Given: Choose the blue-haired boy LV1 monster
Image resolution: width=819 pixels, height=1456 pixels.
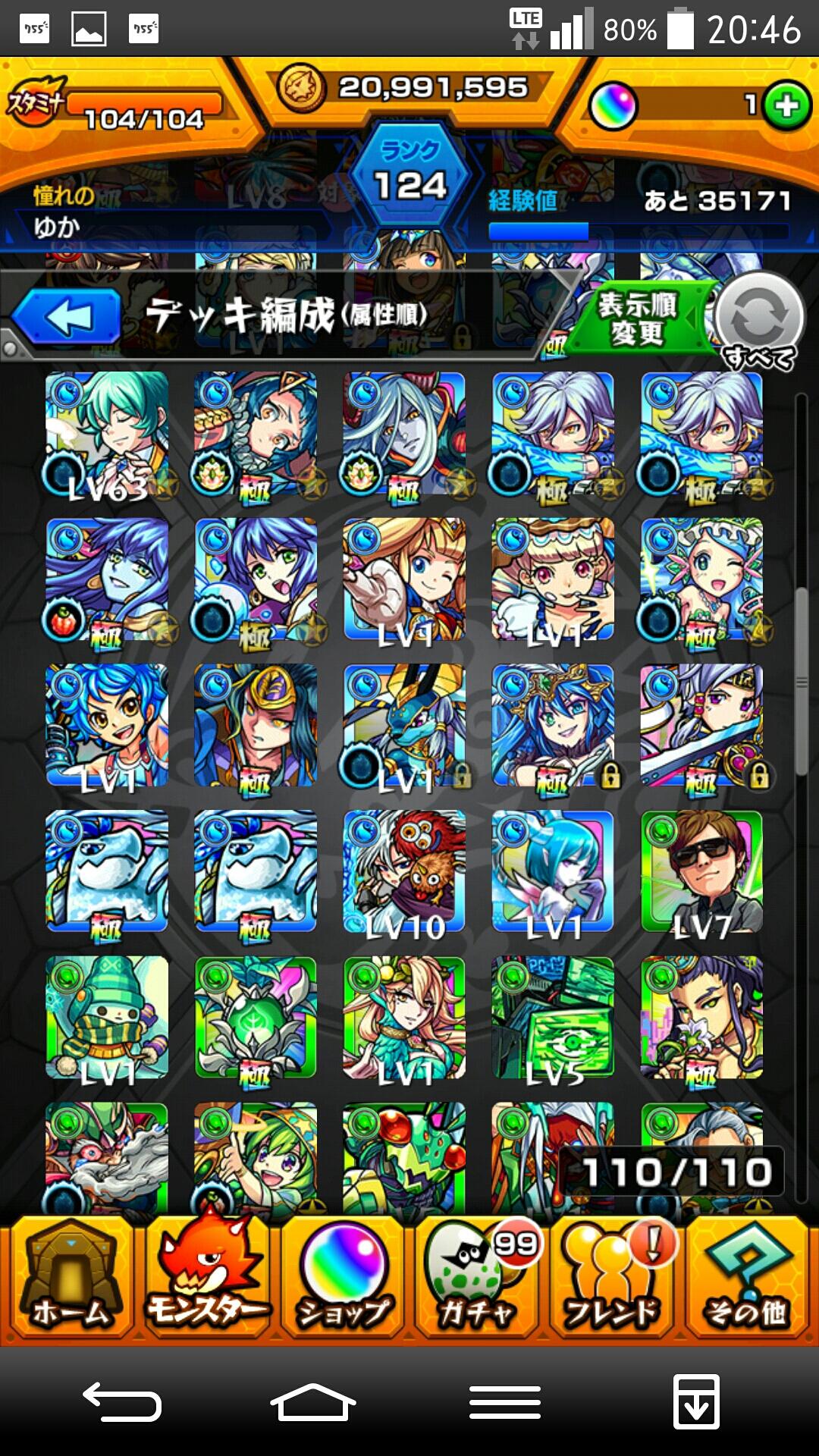Looking at the screenshot, I should (x=107, y=726).
